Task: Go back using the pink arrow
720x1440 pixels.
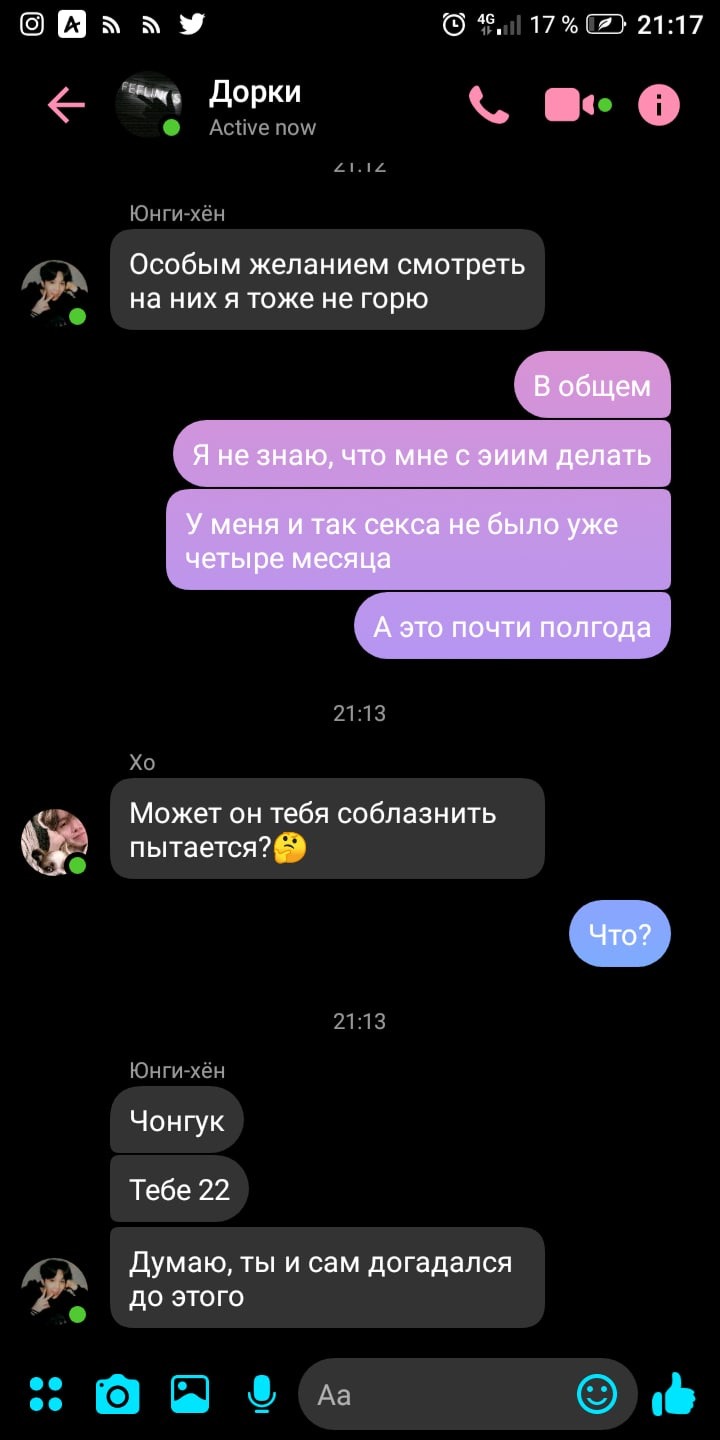Action: pos(66,105)
